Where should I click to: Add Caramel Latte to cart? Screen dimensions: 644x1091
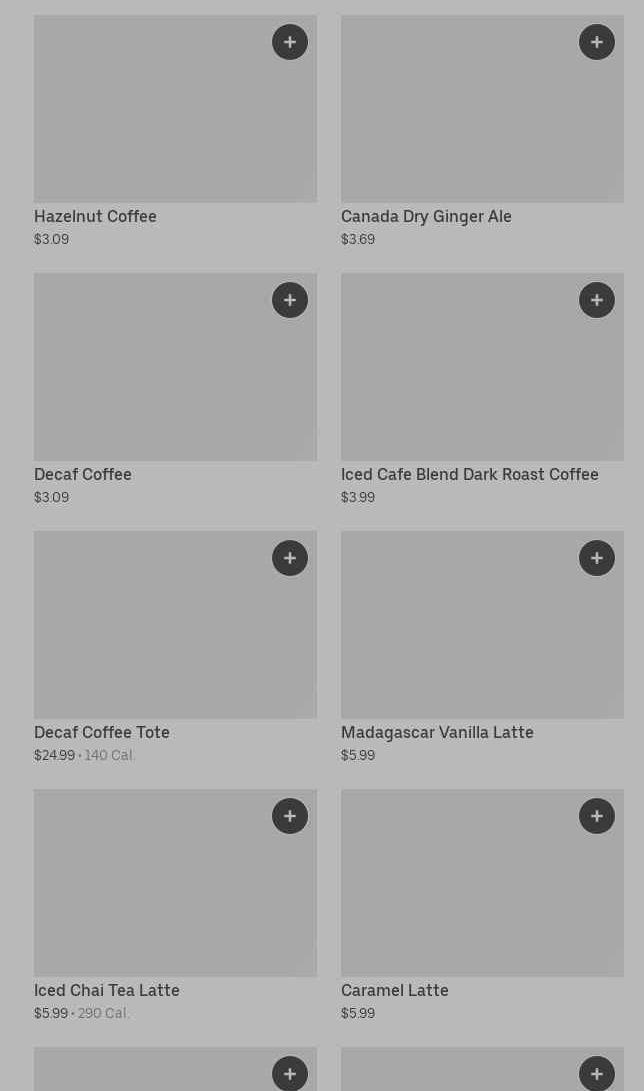pos(597,816)
